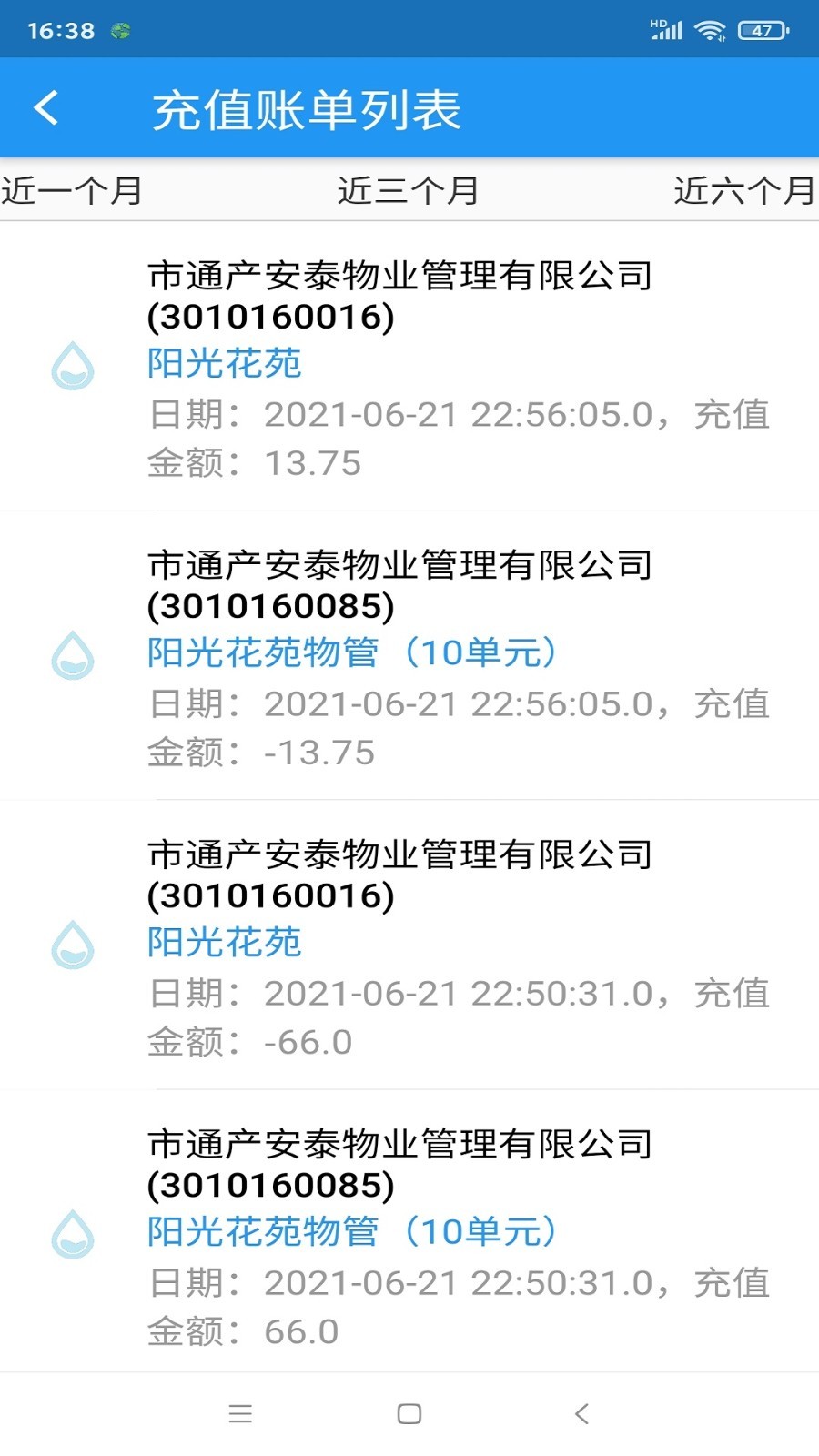The height and width of the screenshot is (1456, 819).
Task: Tap the signal strength icon in the status bar
Action: click(663, 30)
